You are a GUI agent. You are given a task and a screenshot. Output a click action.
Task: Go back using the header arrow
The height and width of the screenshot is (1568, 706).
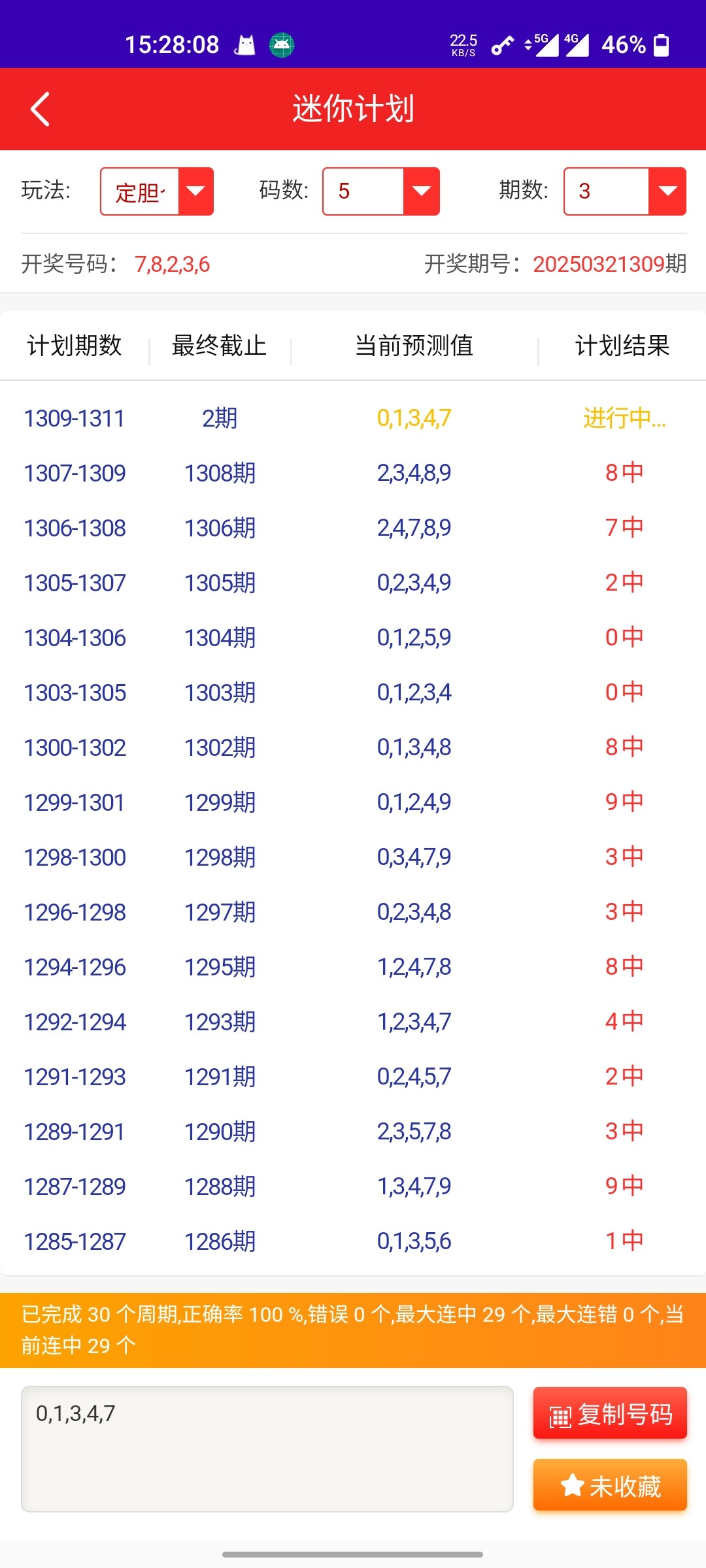(x=41, y=109)
